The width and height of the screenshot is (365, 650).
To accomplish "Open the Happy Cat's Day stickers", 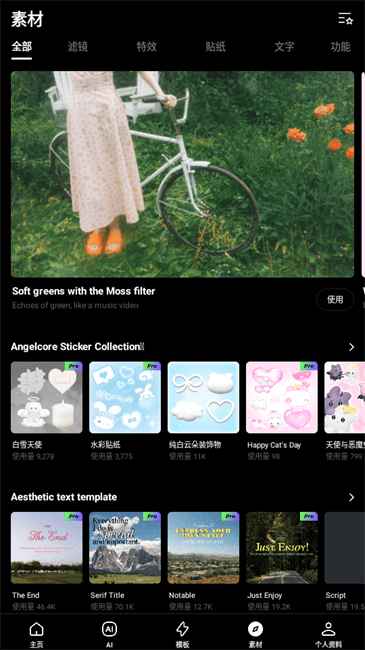I will 282,398.
